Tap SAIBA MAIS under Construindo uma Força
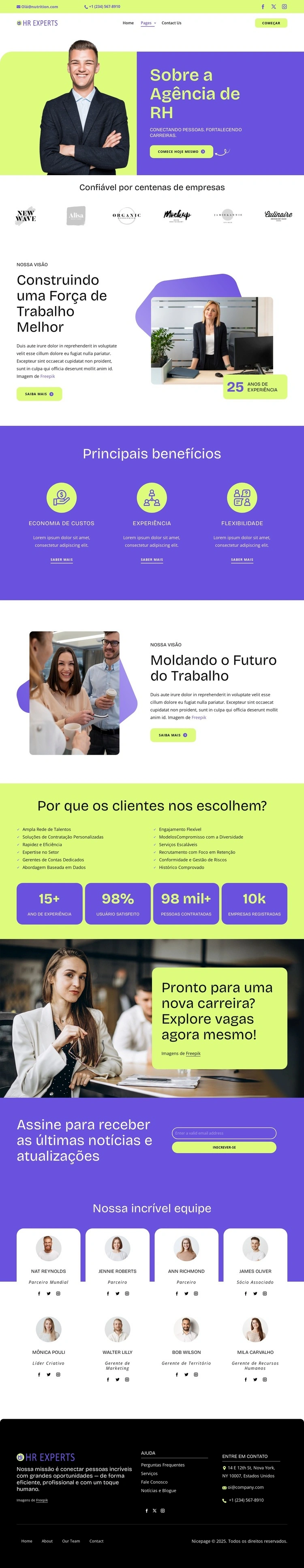This screenshot has height=1568, width=304. pos(39,394)
